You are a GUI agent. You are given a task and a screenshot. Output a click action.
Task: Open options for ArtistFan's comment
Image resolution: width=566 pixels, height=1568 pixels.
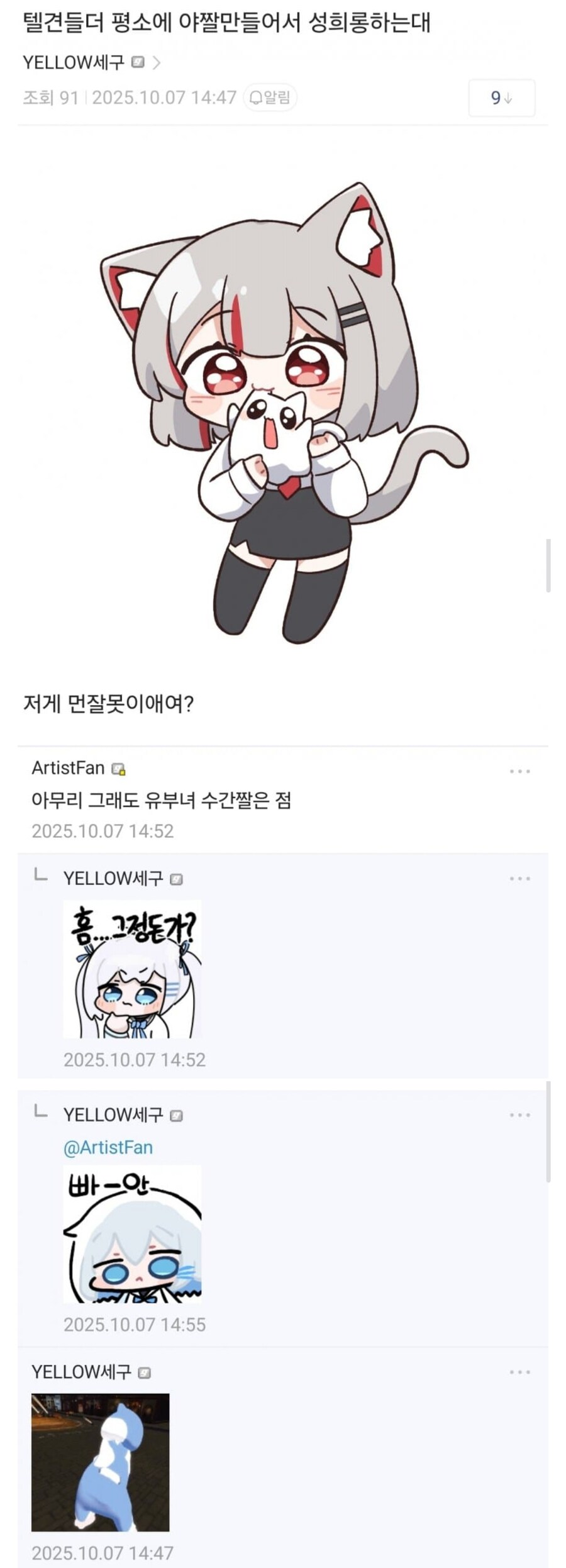point(519,771)
